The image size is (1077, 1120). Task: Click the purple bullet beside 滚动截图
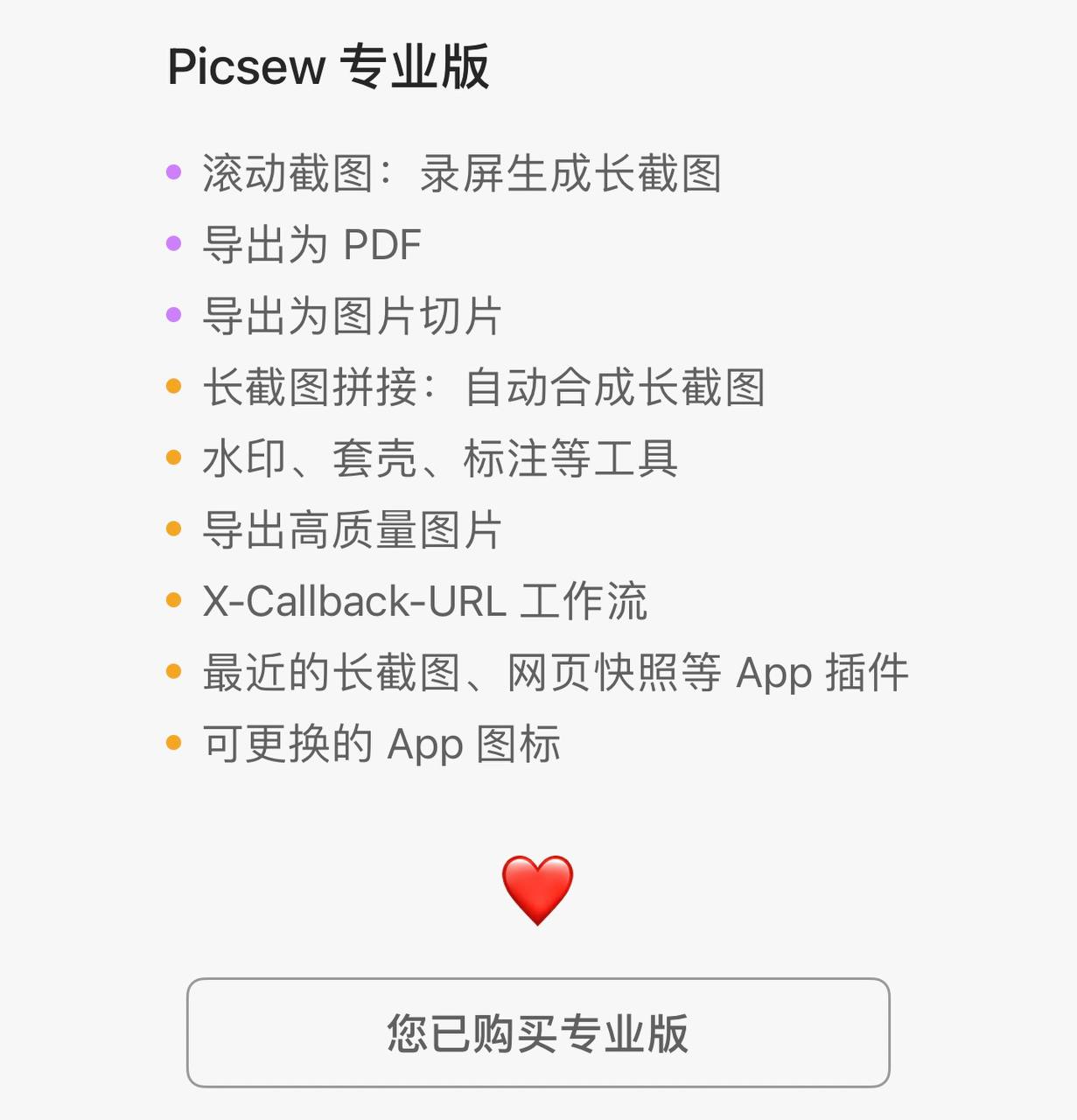coord(174,174)
